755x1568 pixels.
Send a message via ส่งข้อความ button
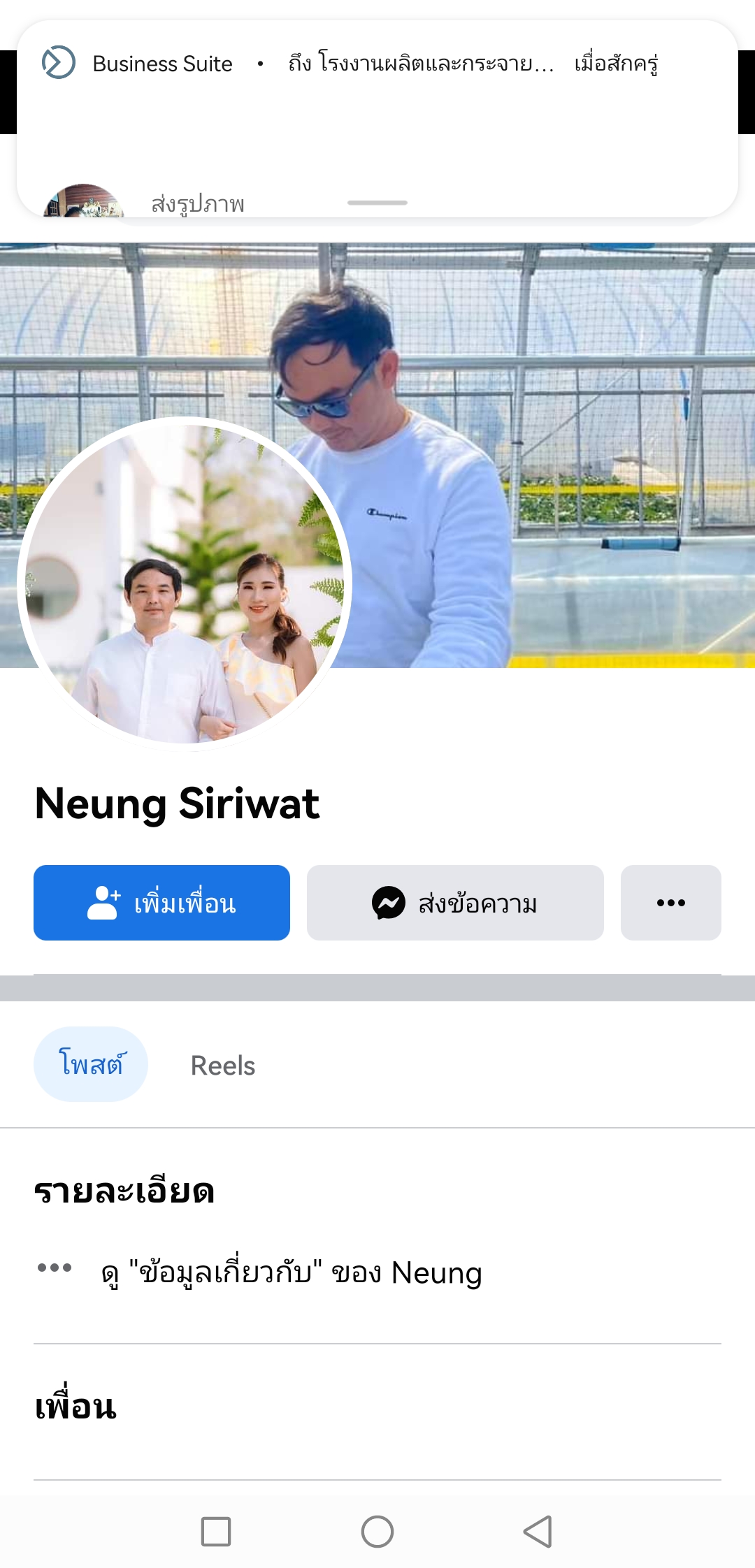[455, 902]
